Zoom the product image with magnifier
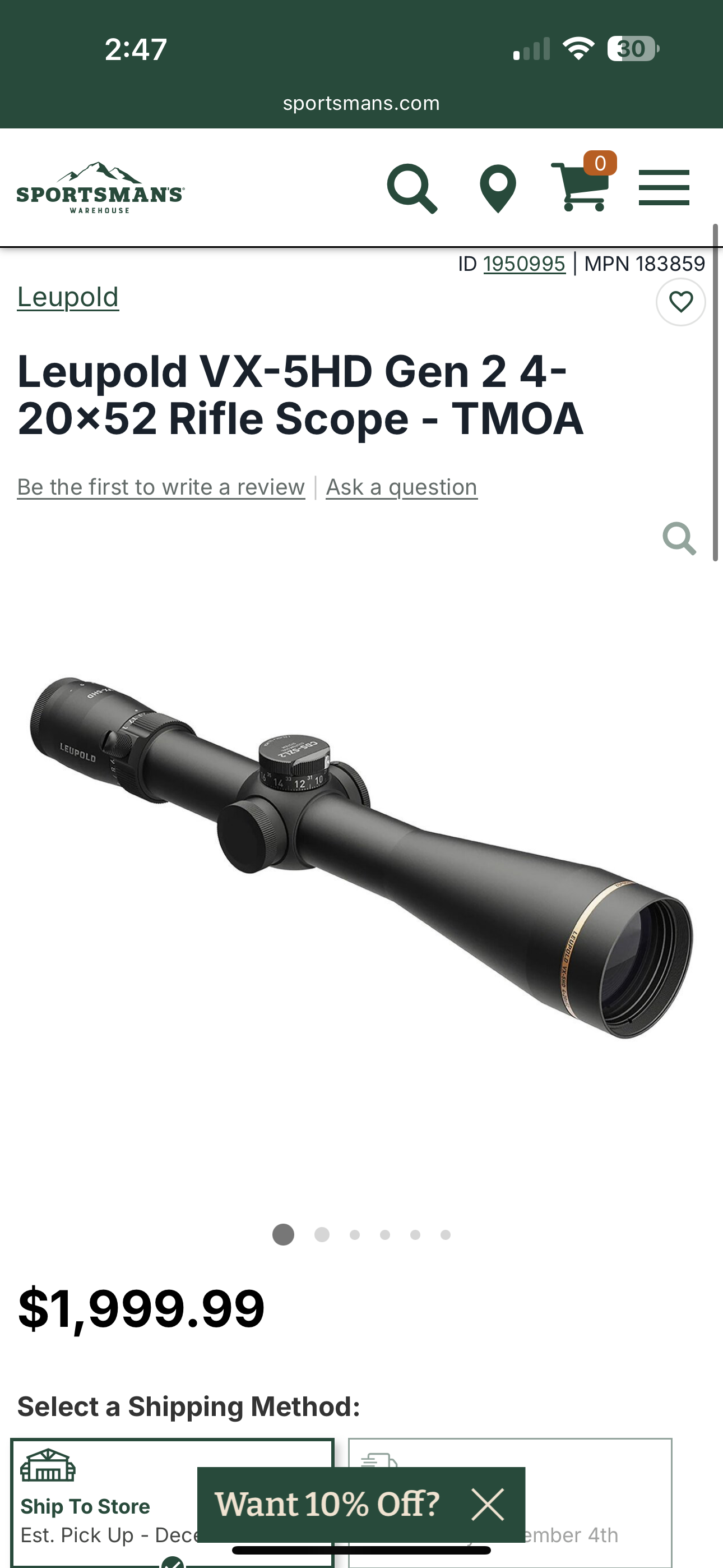This screenshot has height=1568, width=723. (x=679, y=538)
